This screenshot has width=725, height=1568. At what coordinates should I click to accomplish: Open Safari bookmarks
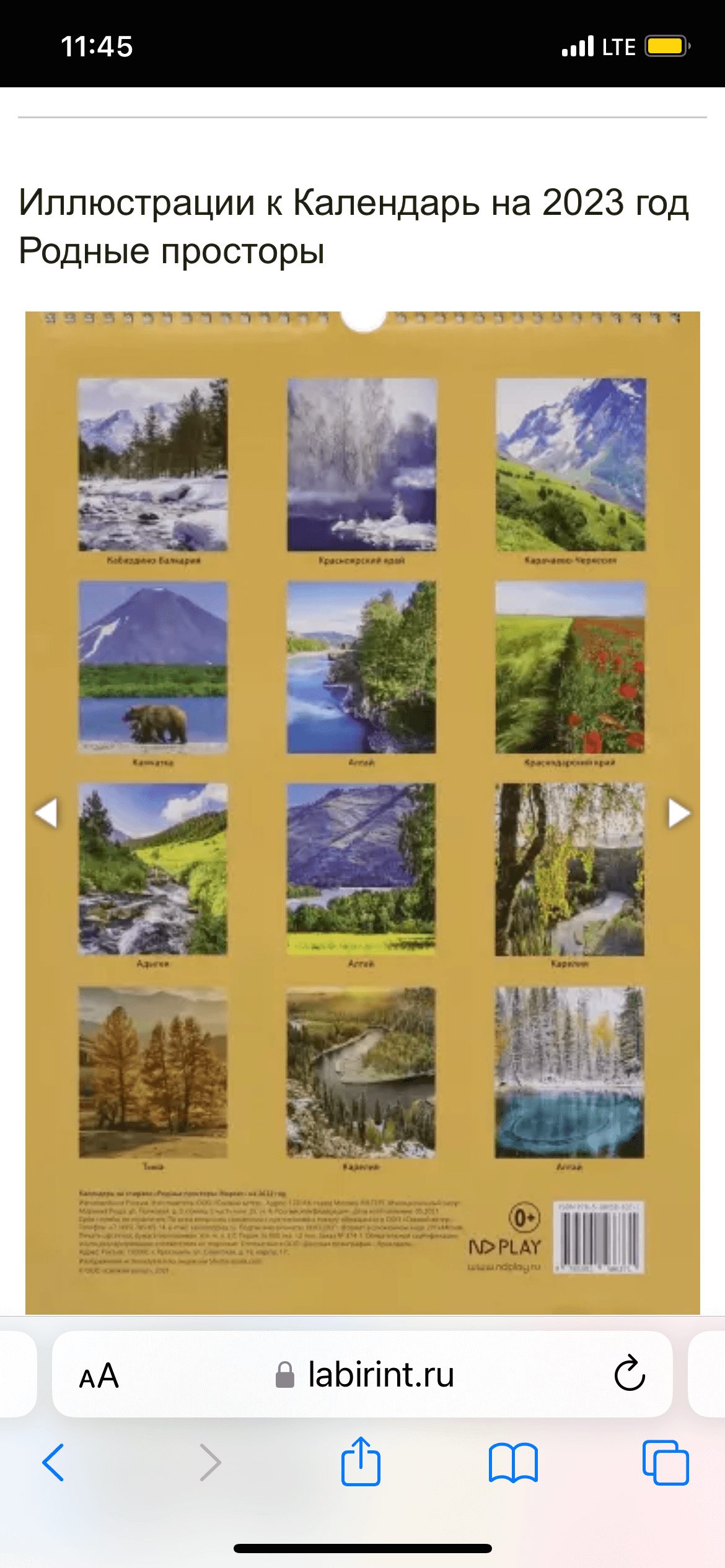[x=513, y=1463]
